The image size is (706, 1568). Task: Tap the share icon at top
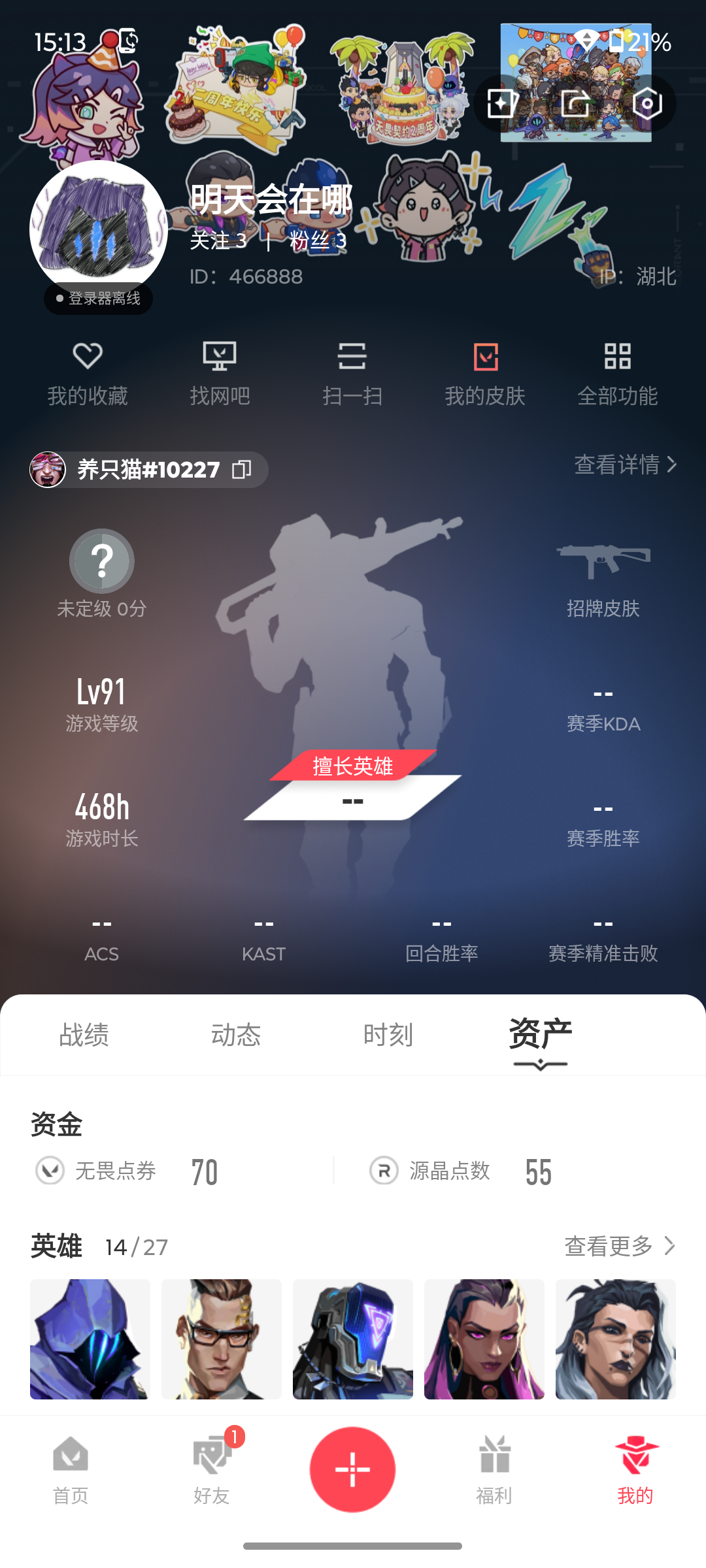click(575, 103)
